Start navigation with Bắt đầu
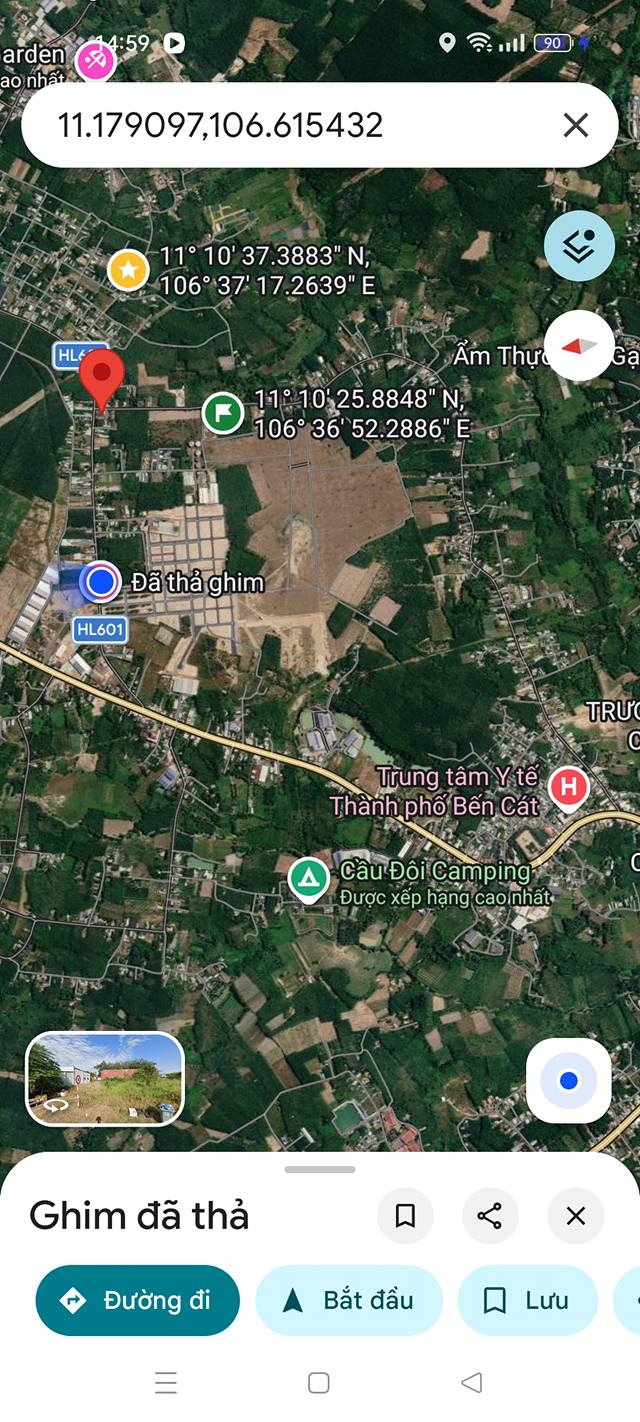 pos(349,1300)
